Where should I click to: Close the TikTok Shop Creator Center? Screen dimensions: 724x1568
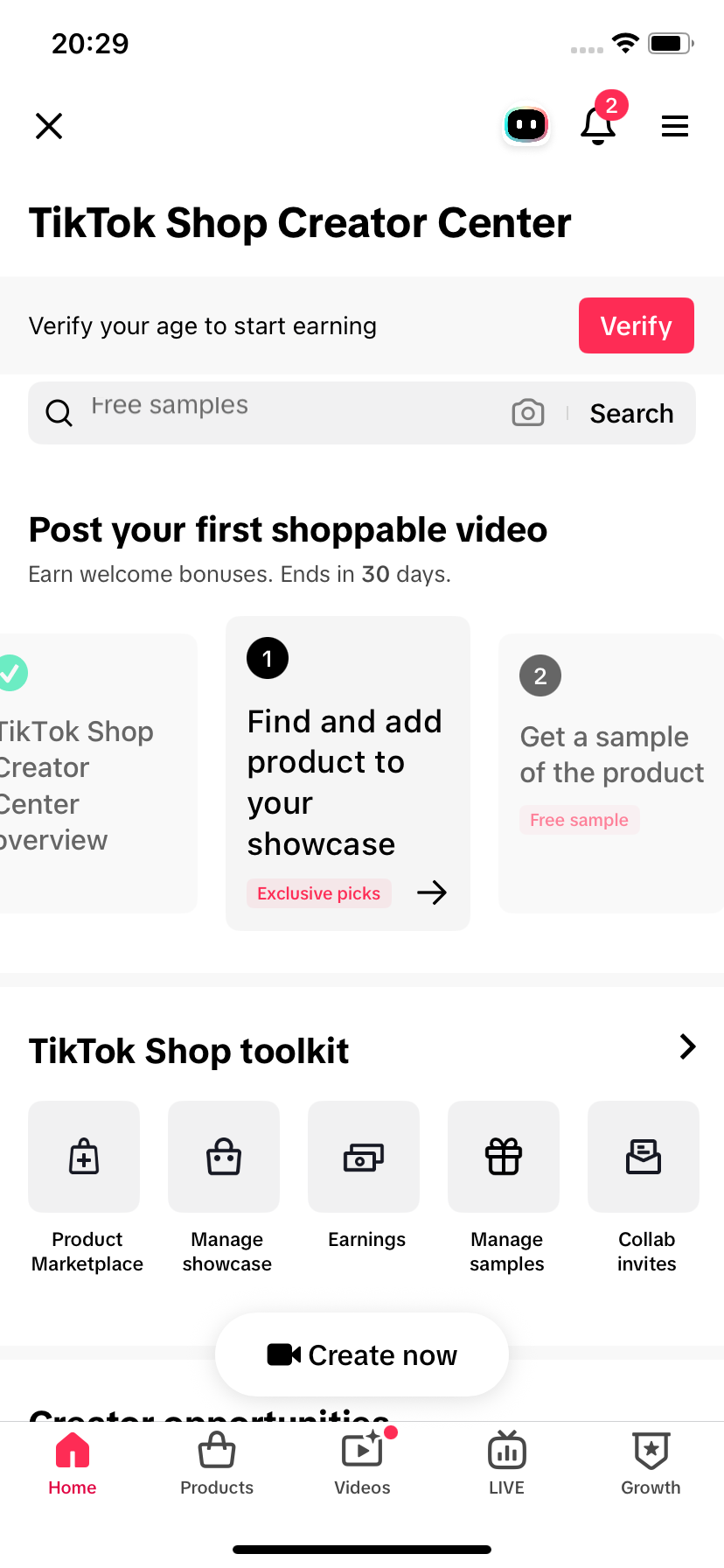coord(49,126)
